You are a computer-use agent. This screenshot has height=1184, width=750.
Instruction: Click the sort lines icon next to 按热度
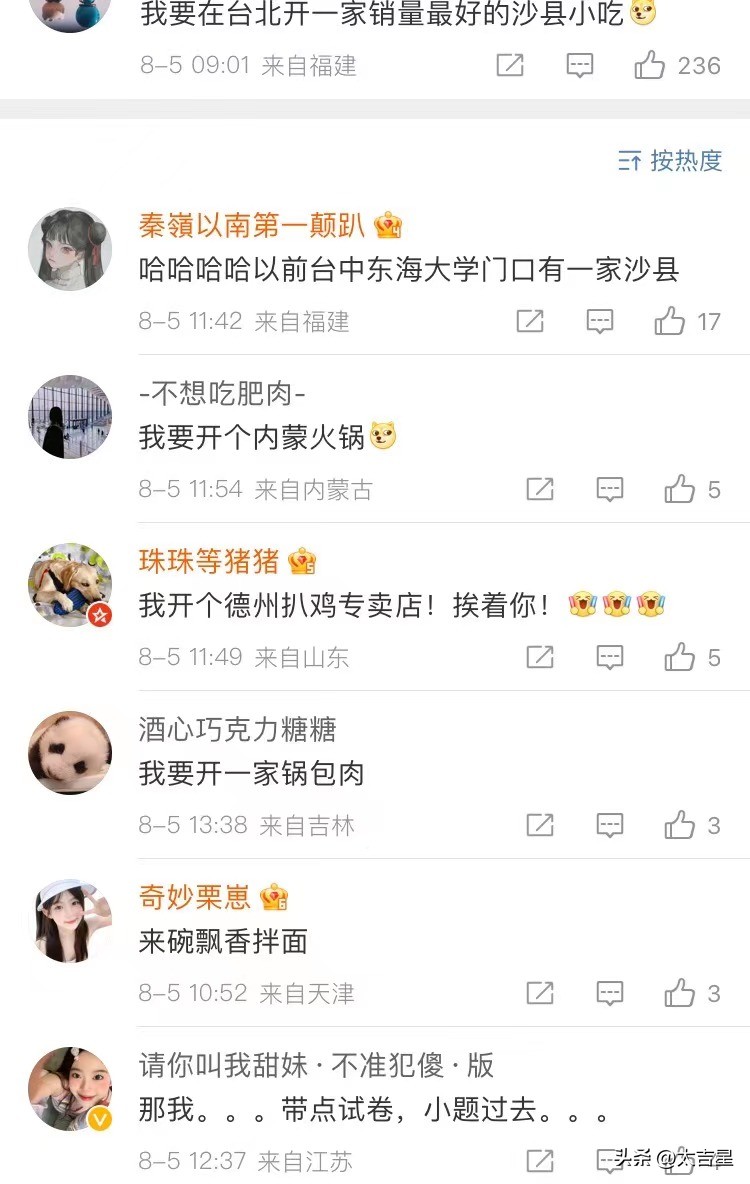point(631,161)
